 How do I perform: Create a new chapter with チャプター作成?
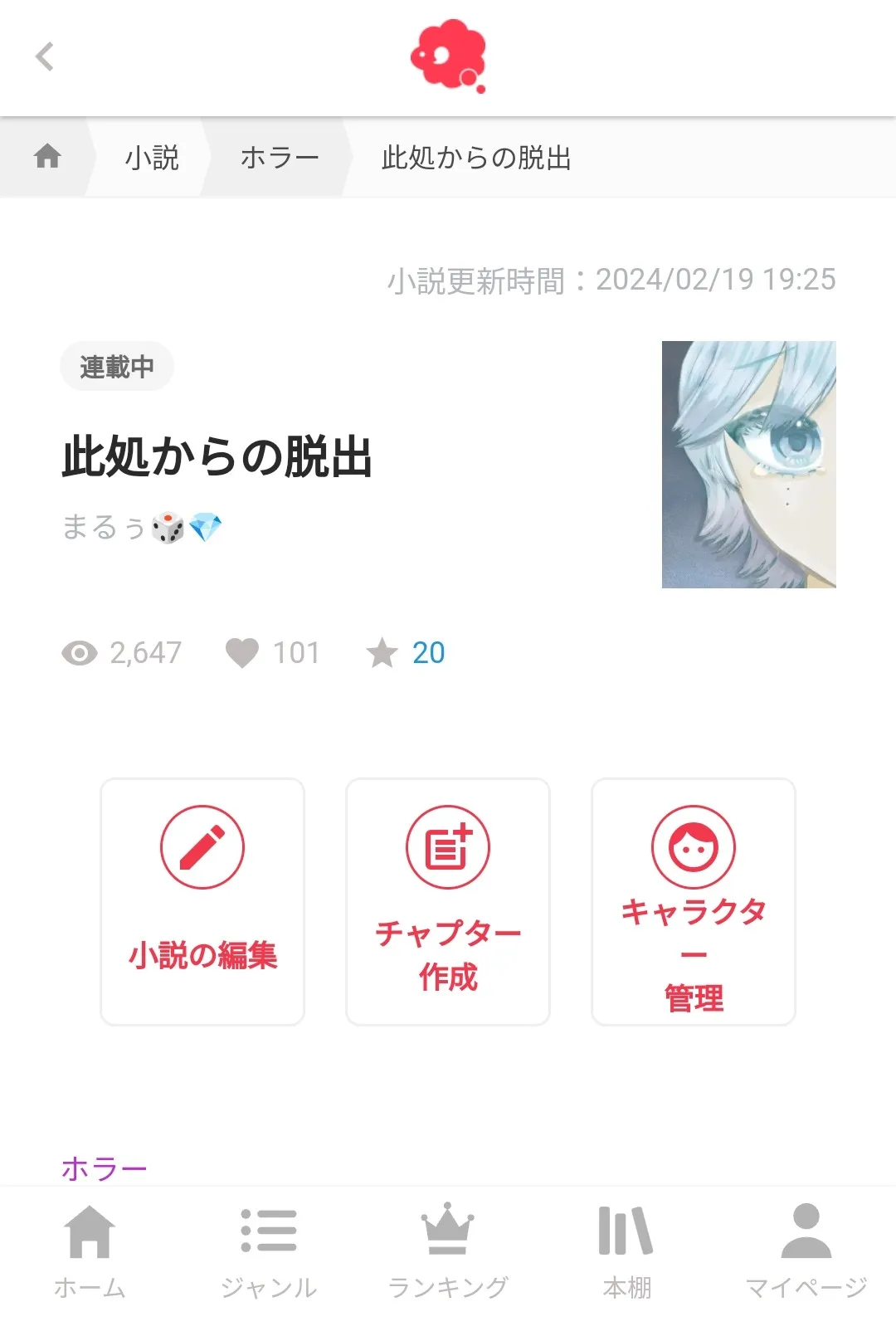(x=448, y=901)
